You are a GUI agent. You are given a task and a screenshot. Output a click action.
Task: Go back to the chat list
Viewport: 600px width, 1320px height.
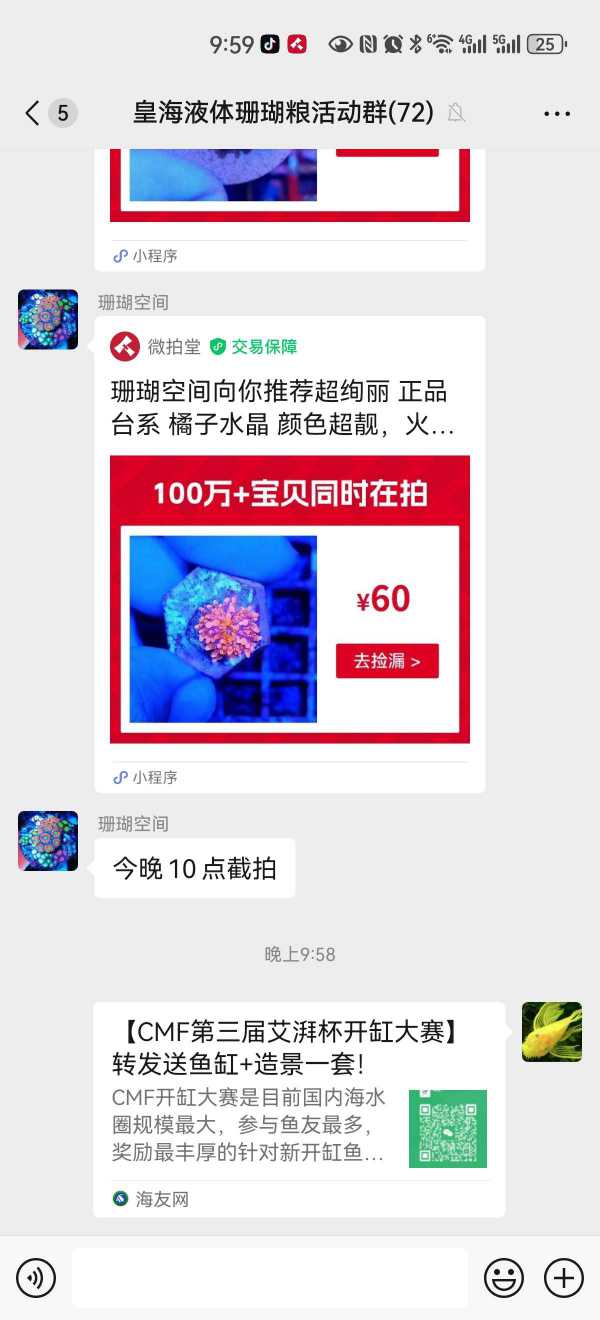pyautogui.click(x=34, y=113)
